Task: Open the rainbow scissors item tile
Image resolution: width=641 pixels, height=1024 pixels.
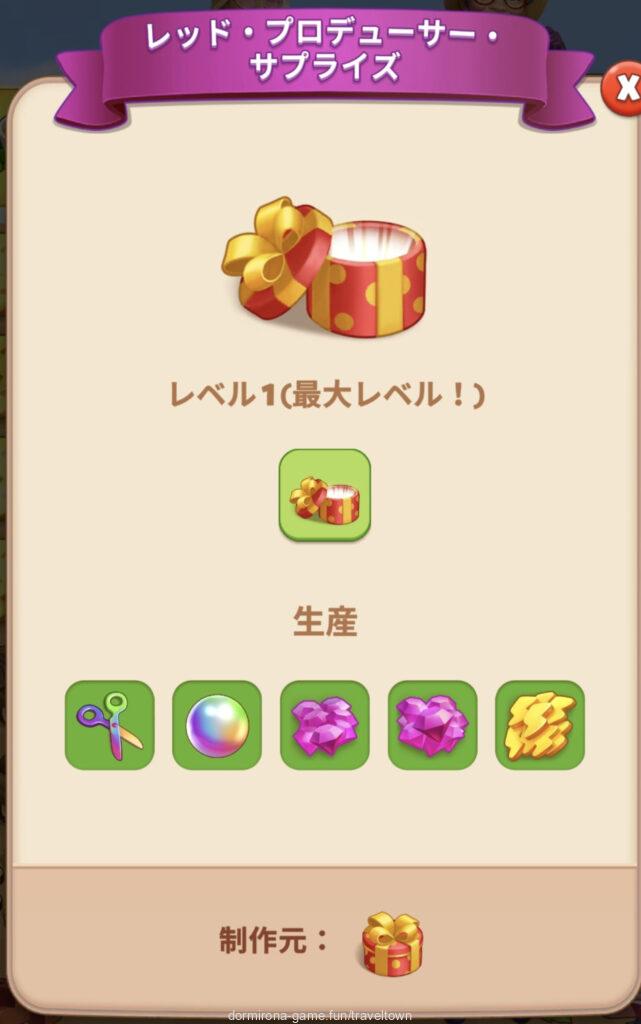Action: [110, 725]
